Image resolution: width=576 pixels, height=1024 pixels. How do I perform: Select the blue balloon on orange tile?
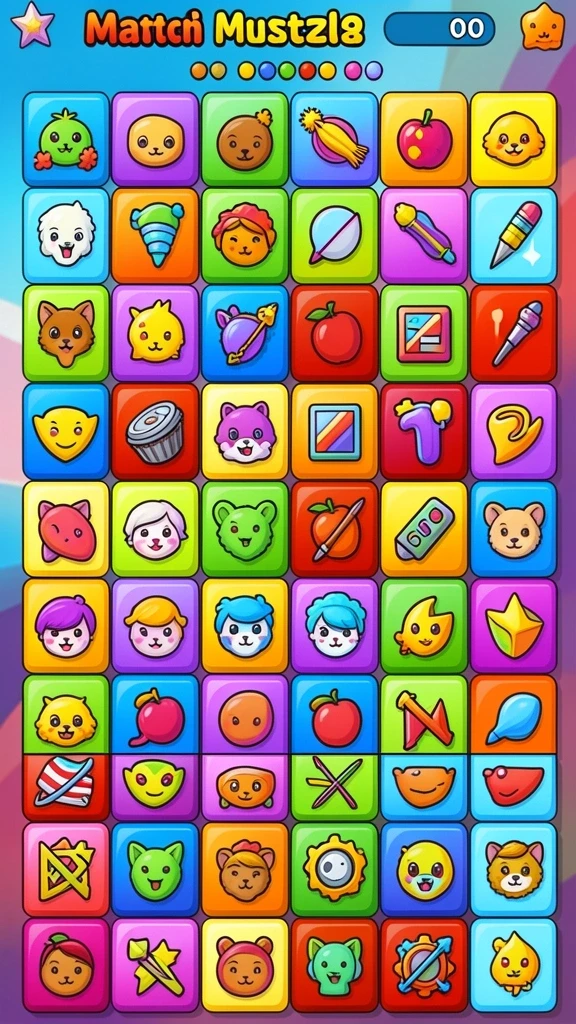click(x=513, y=714)
